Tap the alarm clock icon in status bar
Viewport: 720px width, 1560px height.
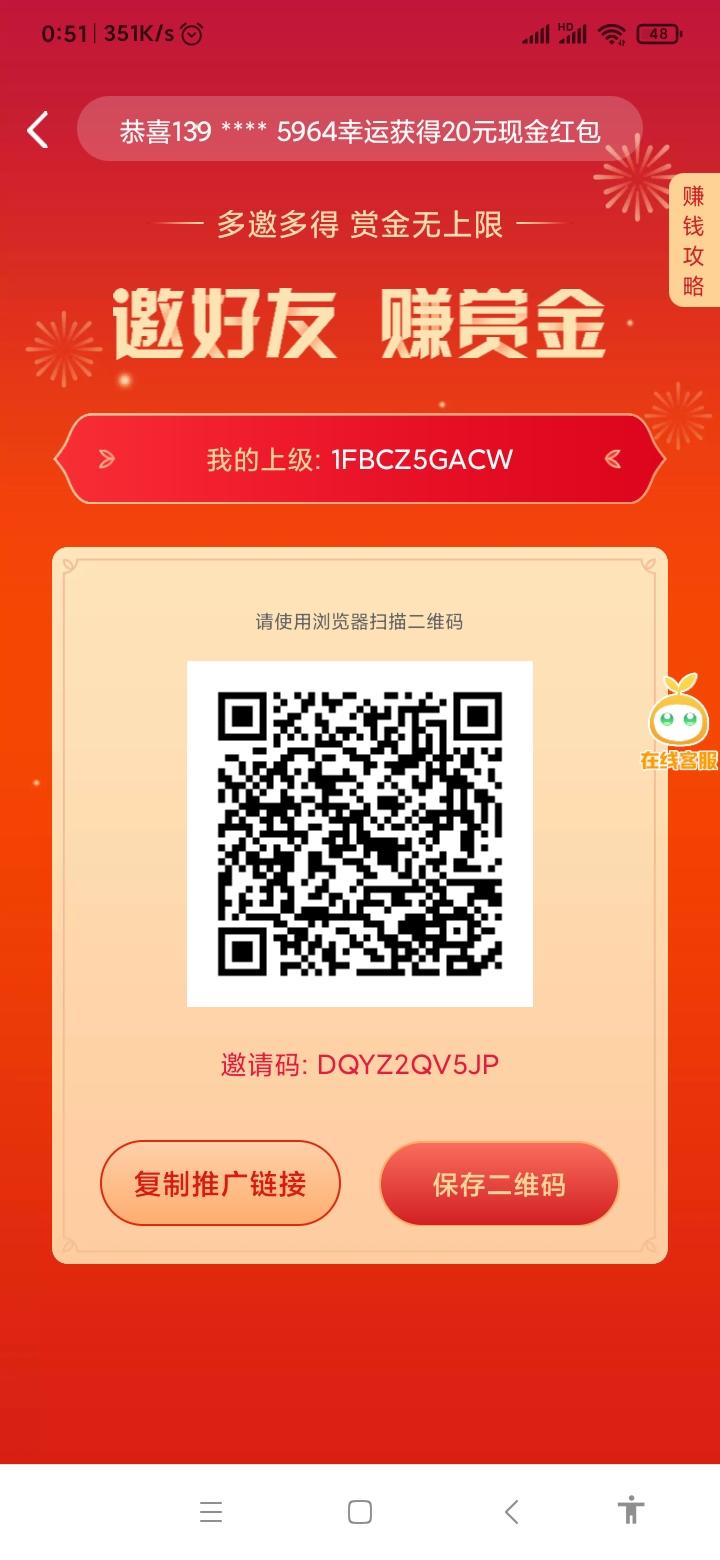click(x=190, y=32)
